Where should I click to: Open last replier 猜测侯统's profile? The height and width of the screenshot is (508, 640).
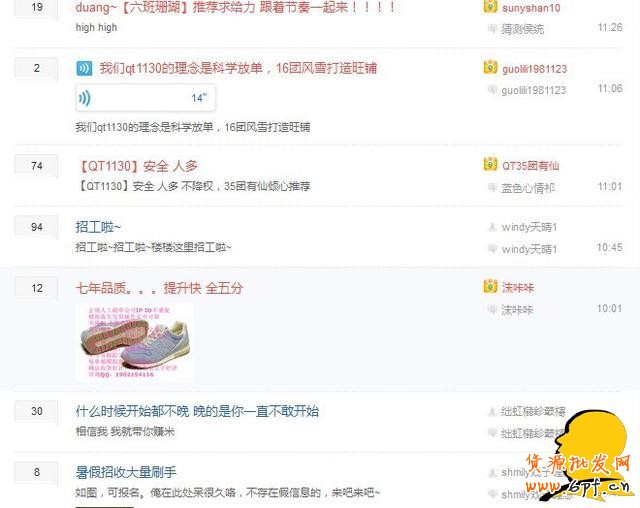523,29
